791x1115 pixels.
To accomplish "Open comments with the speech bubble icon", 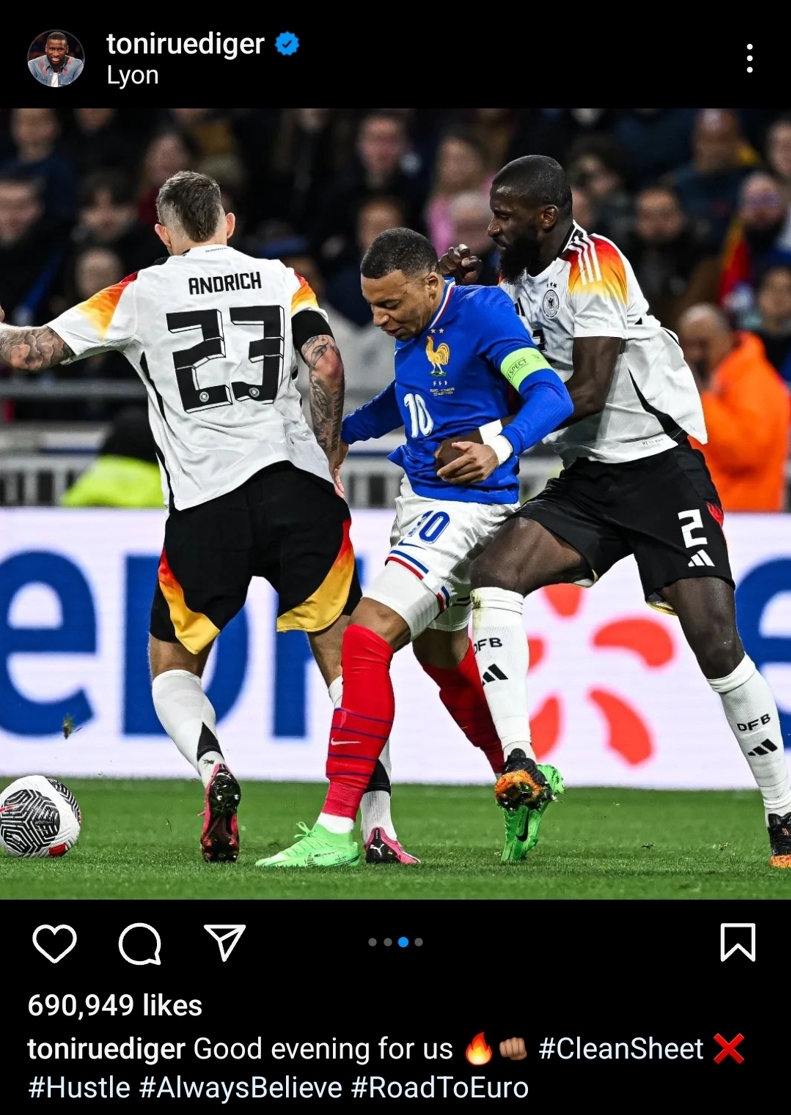I will coord(140,942).
